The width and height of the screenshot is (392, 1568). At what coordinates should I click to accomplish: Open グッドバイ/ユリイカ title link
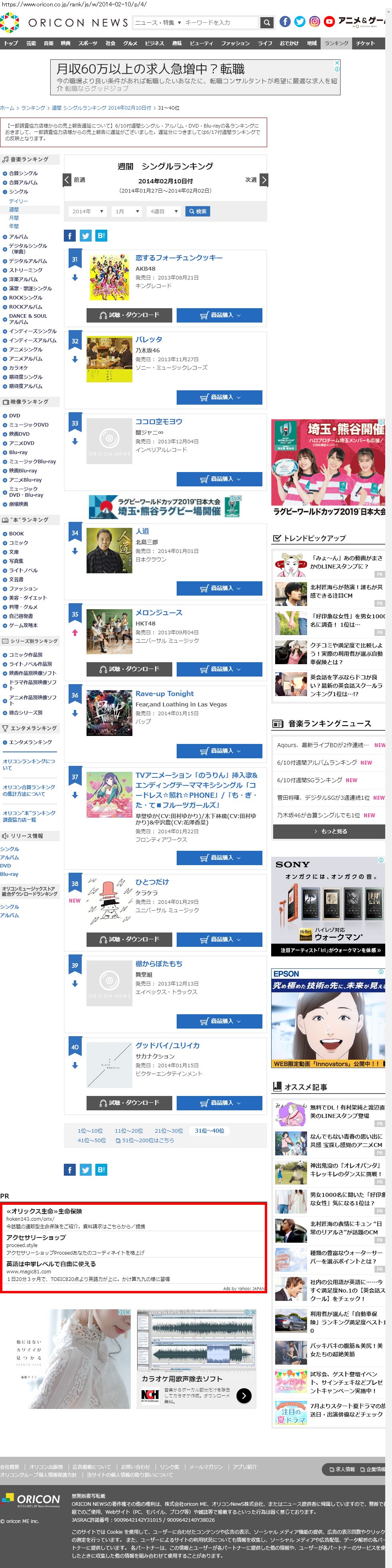point(167,1045)
